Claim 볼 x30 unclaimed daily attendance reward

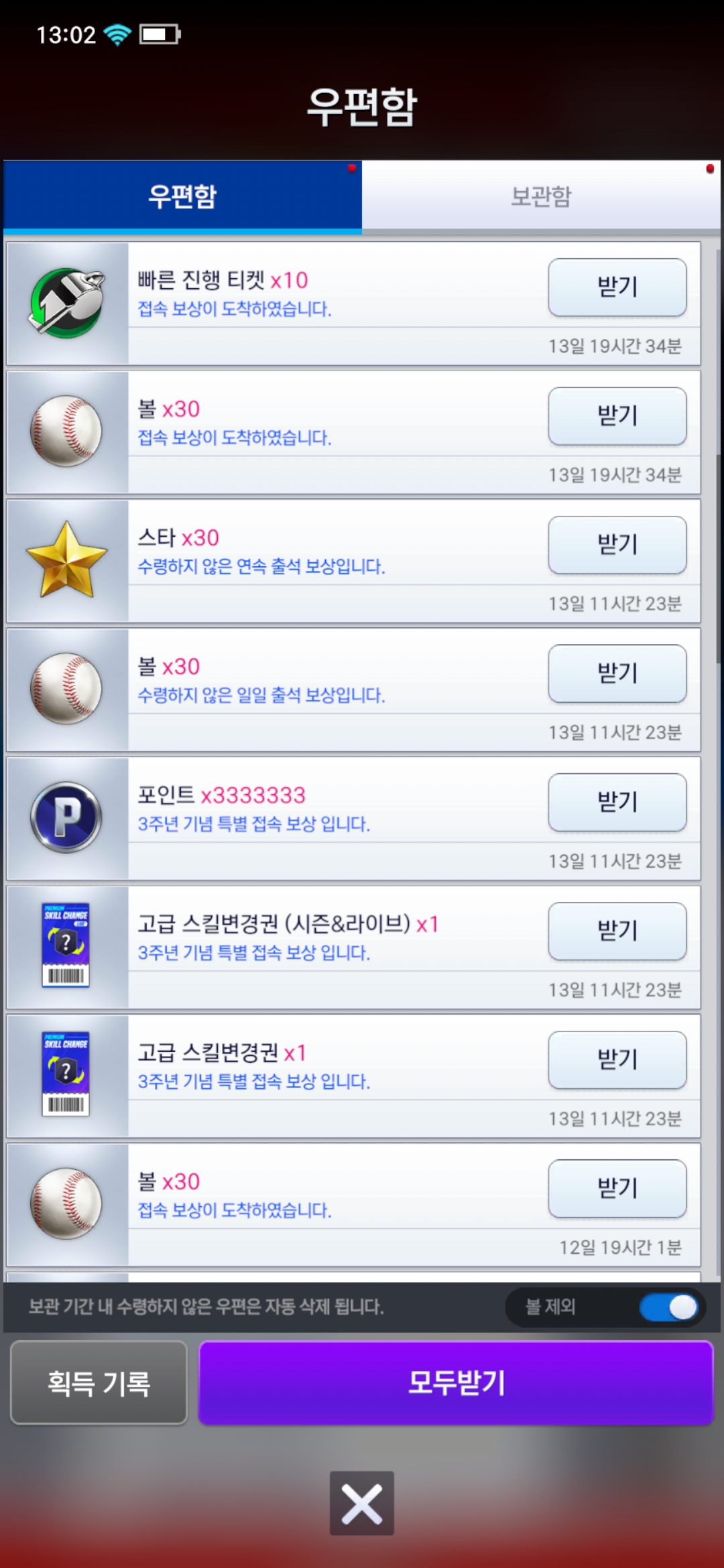[x=617, y=673]
